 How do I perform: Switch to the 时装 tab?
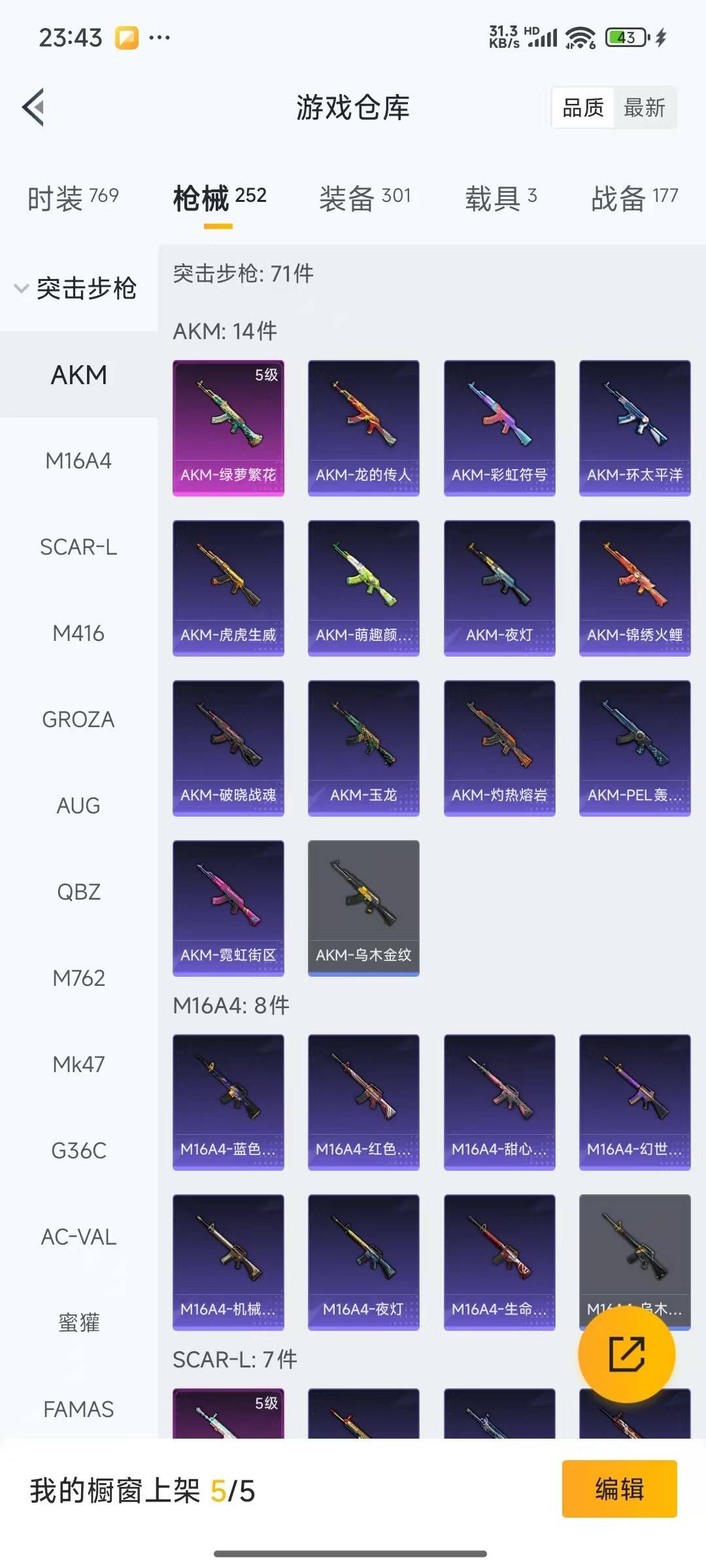click(x=73, y=197)
